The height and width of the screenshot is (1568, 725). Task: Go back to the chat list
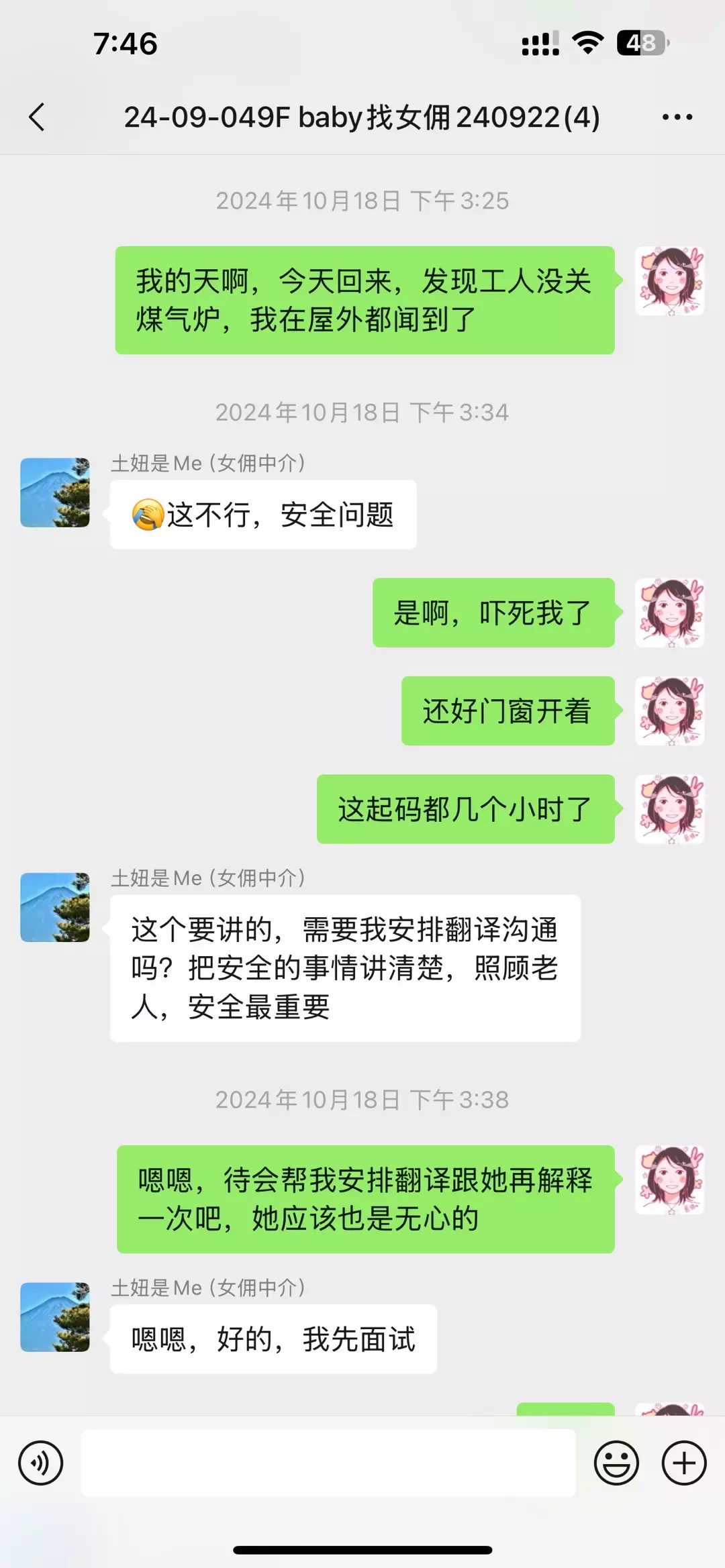point(38,117)
